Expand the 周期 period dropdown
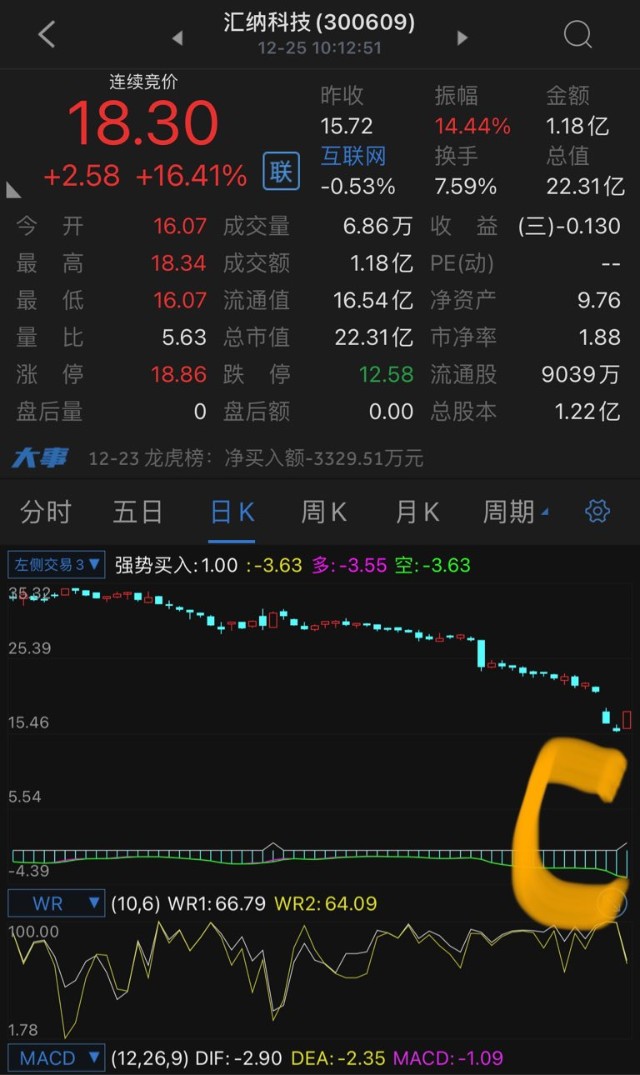 [x=514, y=512]
